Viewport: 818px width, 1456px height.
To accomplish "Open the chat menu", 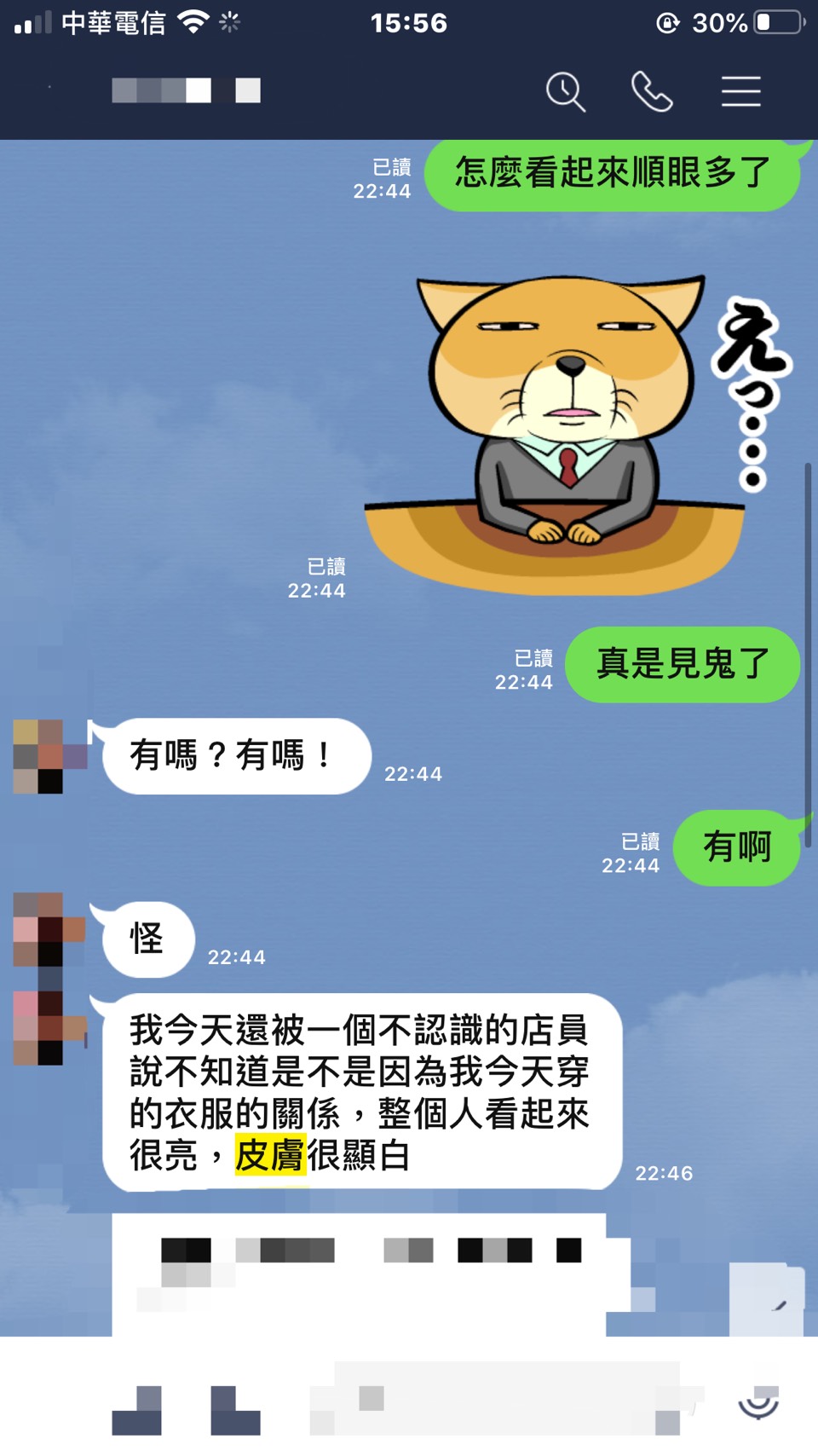I will [740, 92].
